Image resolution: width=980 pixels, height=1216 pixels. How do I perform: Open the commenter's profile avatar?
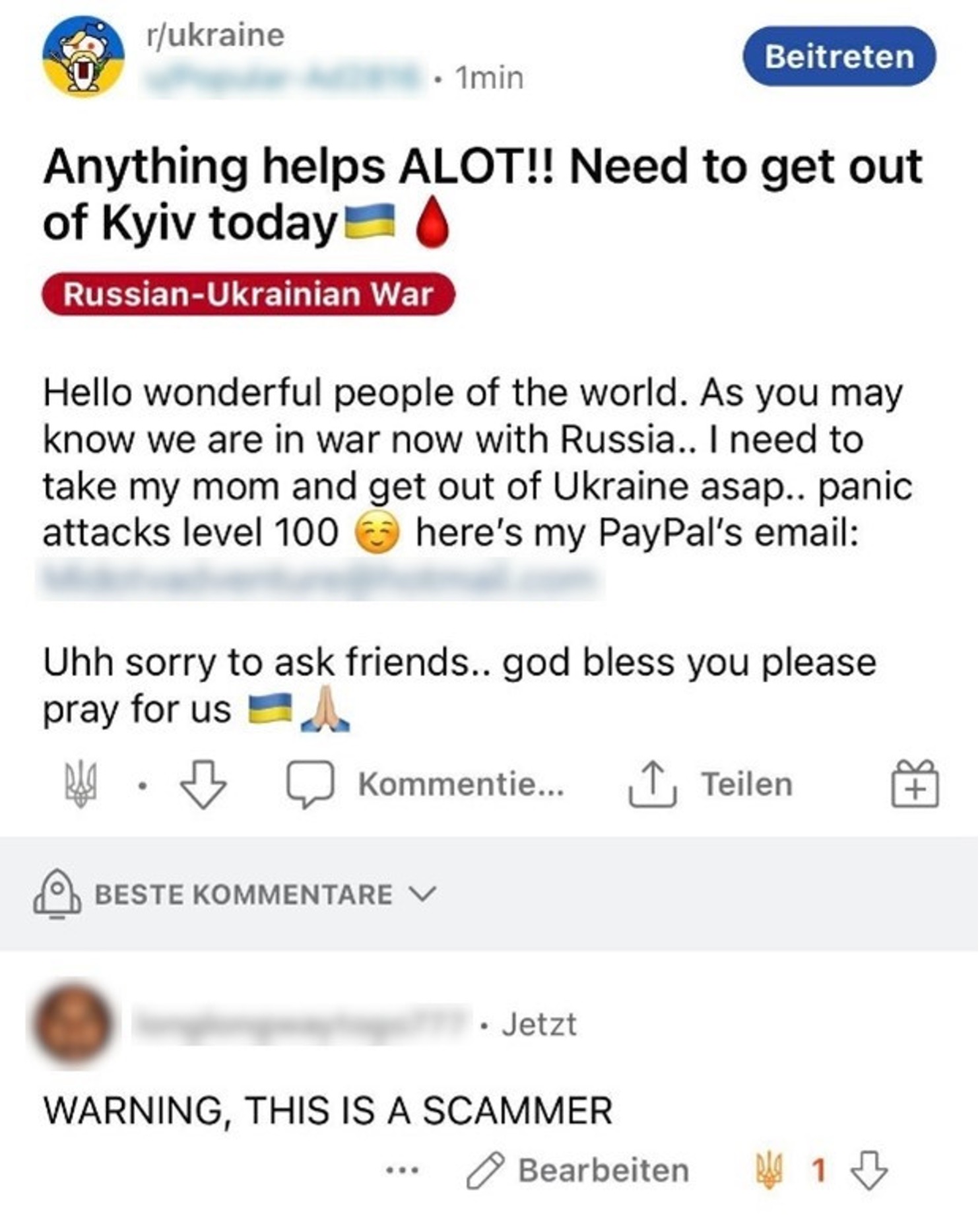point(73,1024)
